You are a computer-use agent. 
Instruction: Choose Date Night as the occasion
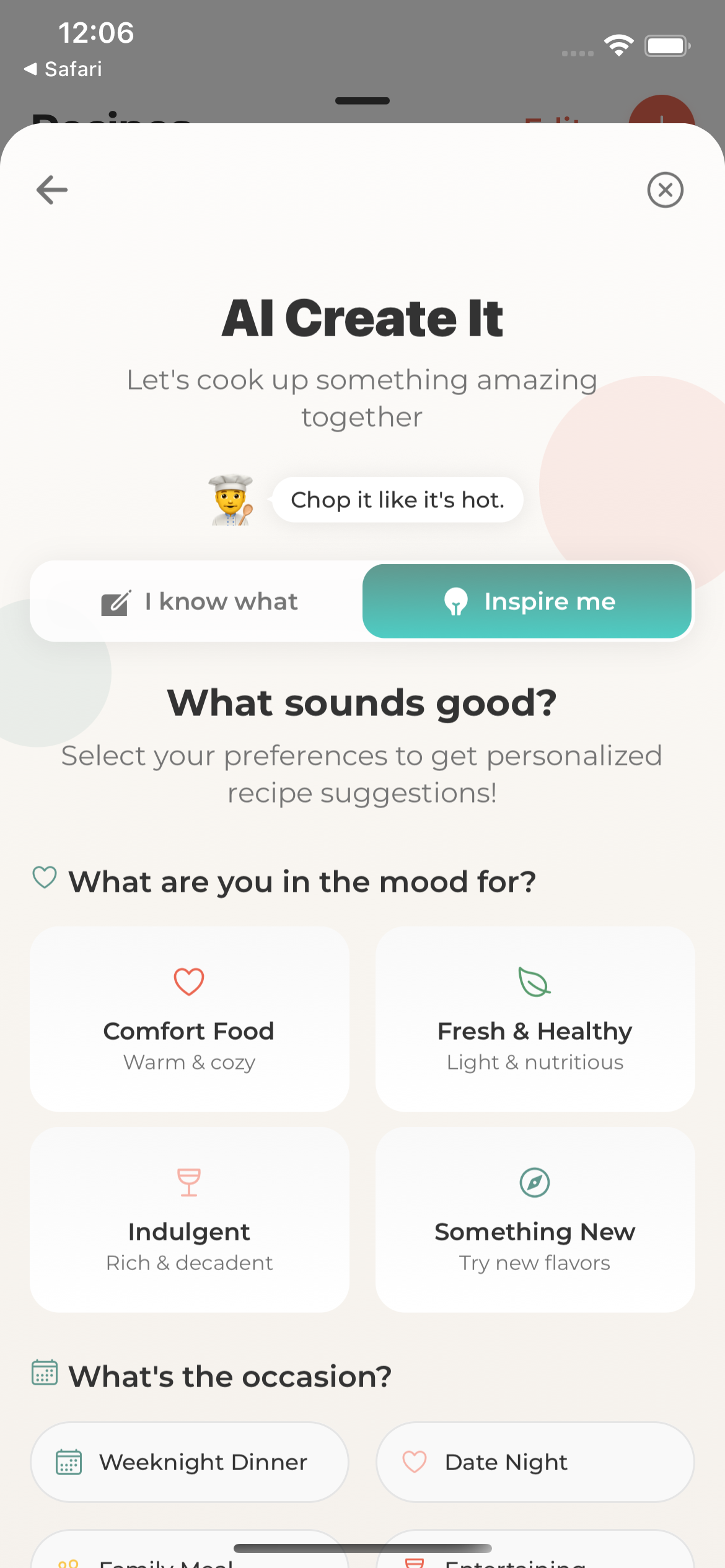[x=534, y=1462]
